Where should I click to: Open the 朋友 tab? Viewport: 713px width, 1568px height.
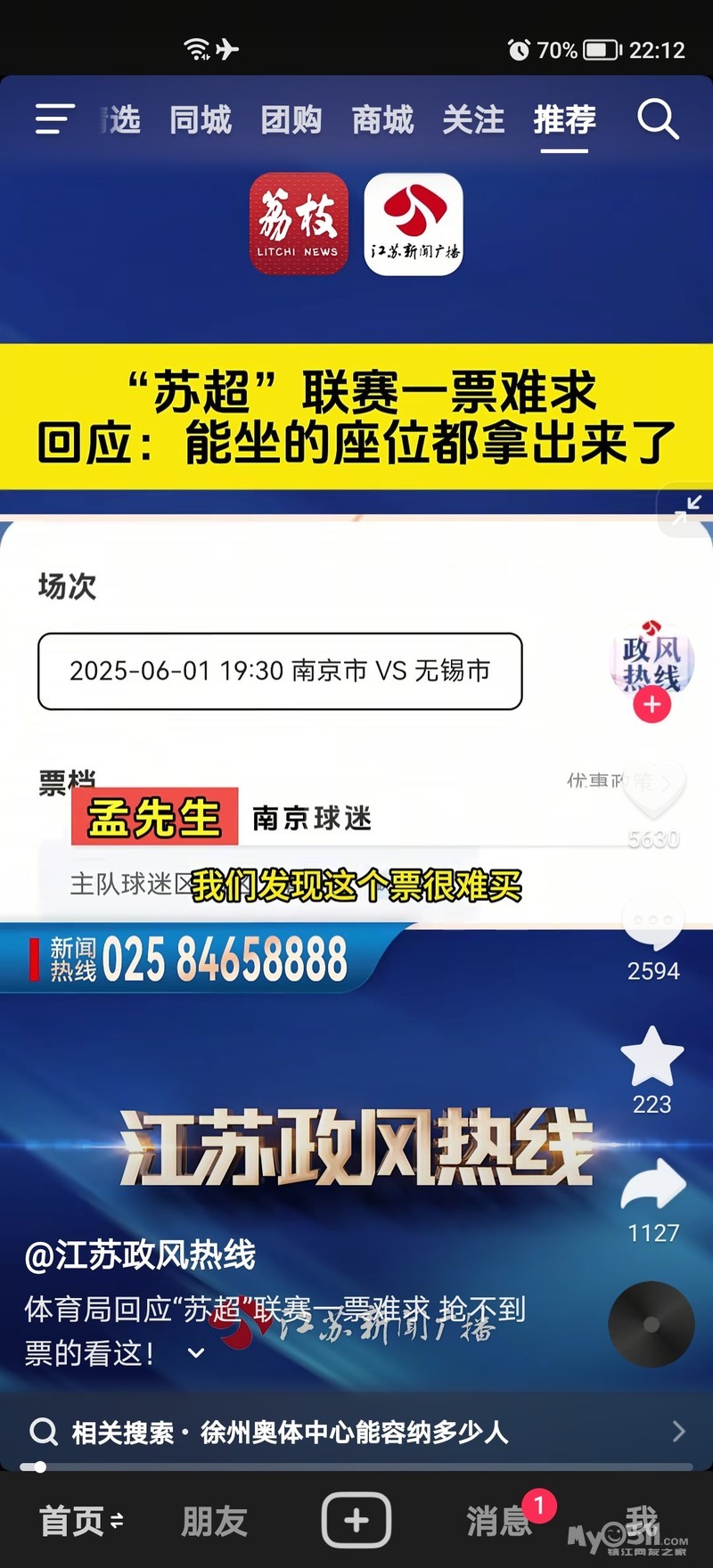coord(214,1521)
